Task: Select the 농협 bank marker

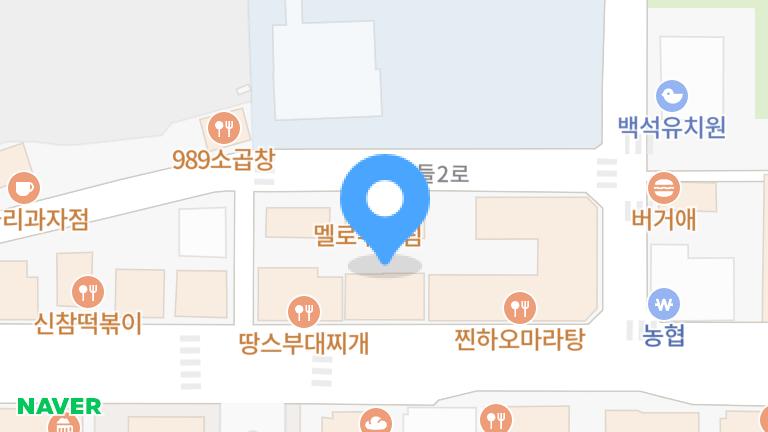Action: click(663, 303)
